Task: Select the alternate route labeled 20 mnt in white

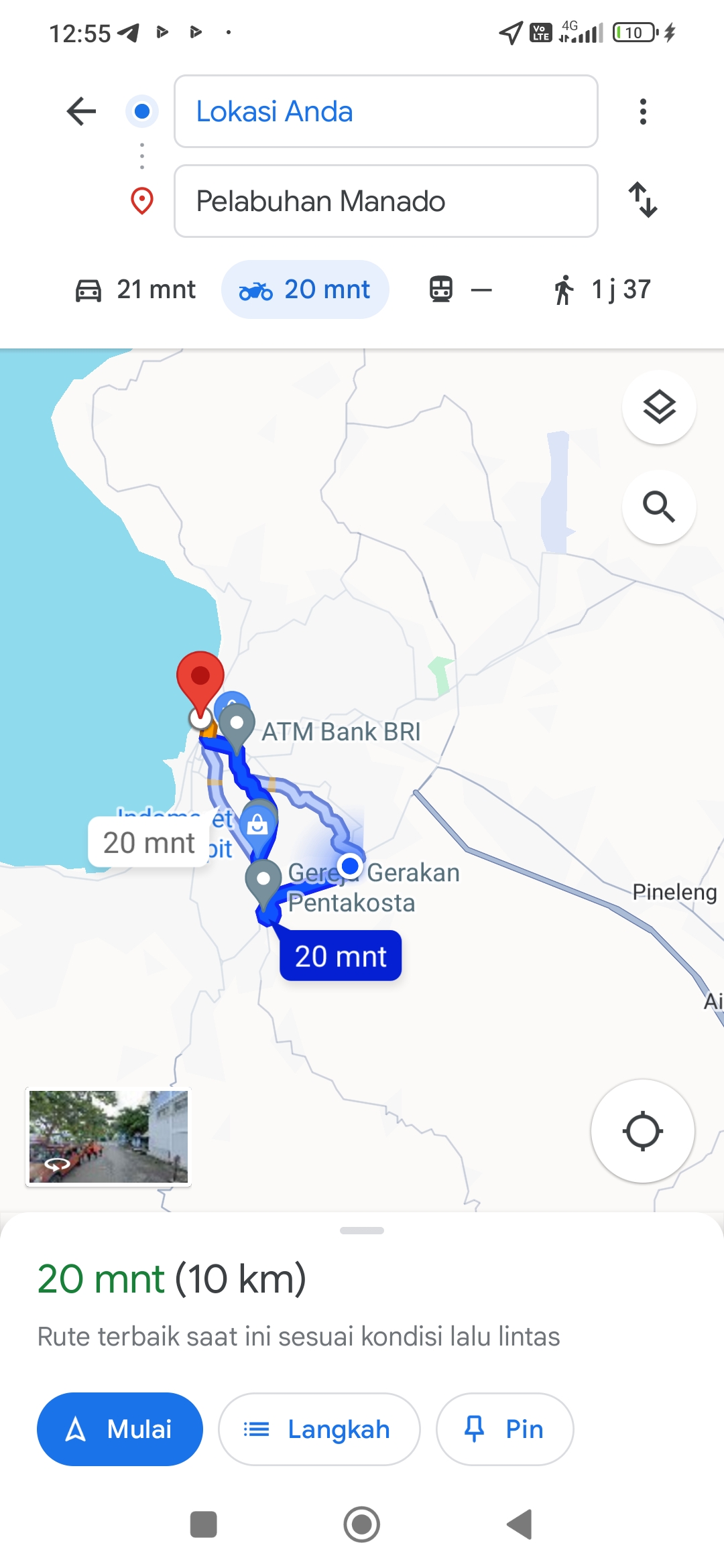Action: (x=149, y=842)
